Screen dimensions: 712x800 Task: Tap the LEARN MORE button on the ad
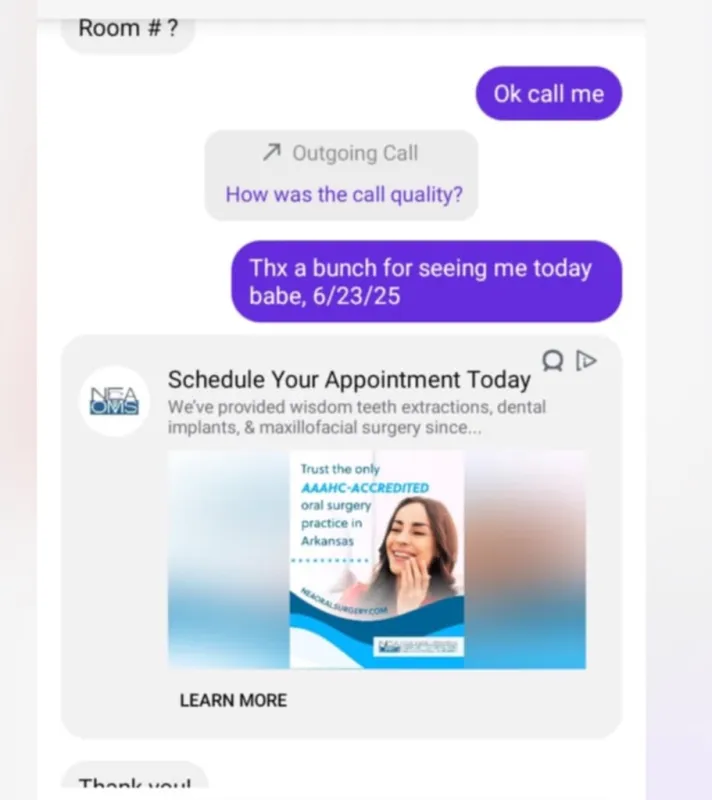[233, 700]
